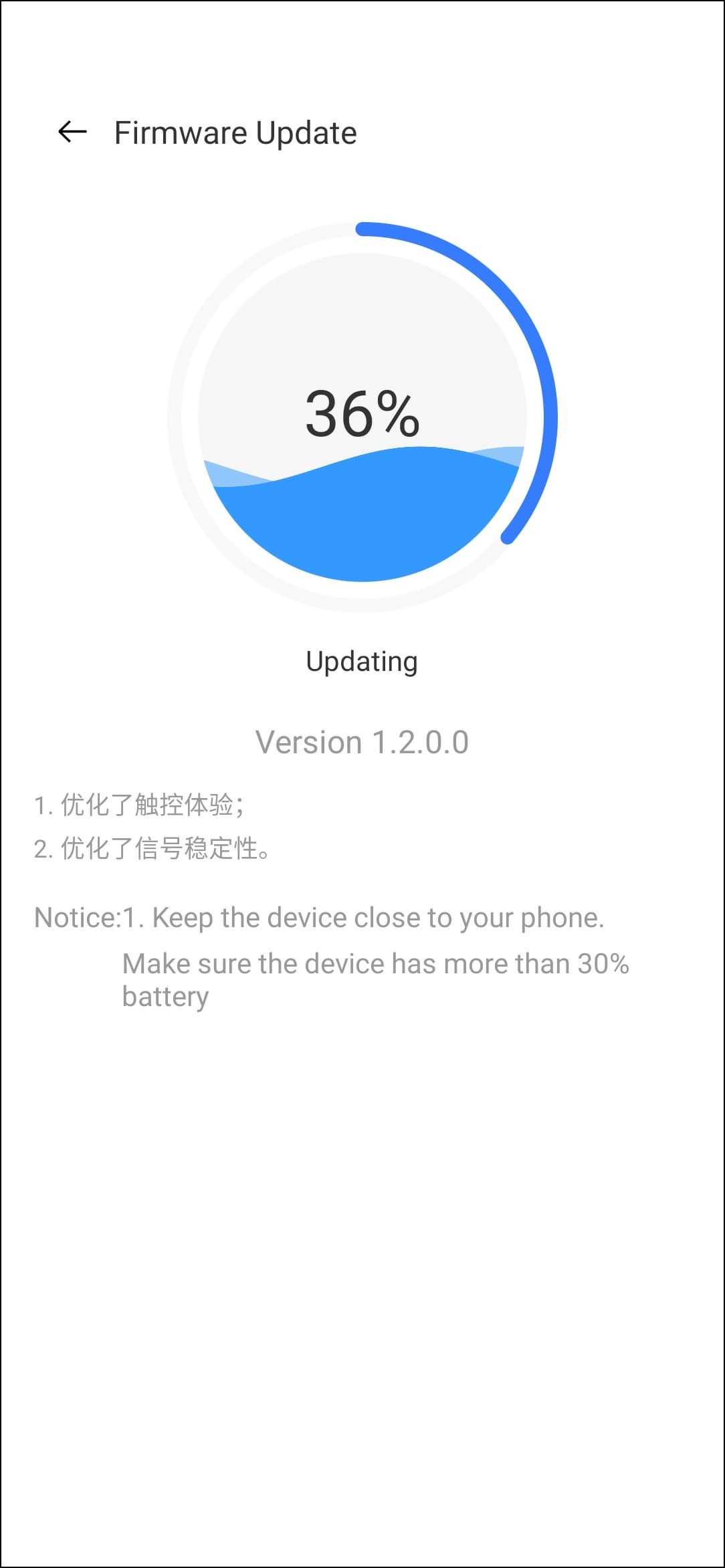725x1568 pixels.
Task: Go back from Firmware Update
Action: pos(72,132)
